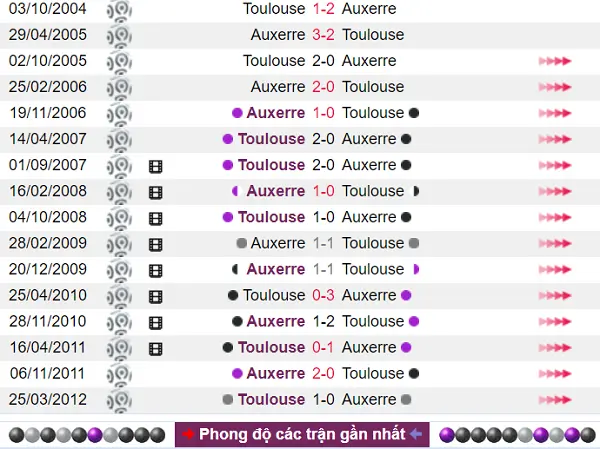View details arrows of 19/11/2006 match
Viewport: 600px width, 449px height.
(x=554, y=113)
